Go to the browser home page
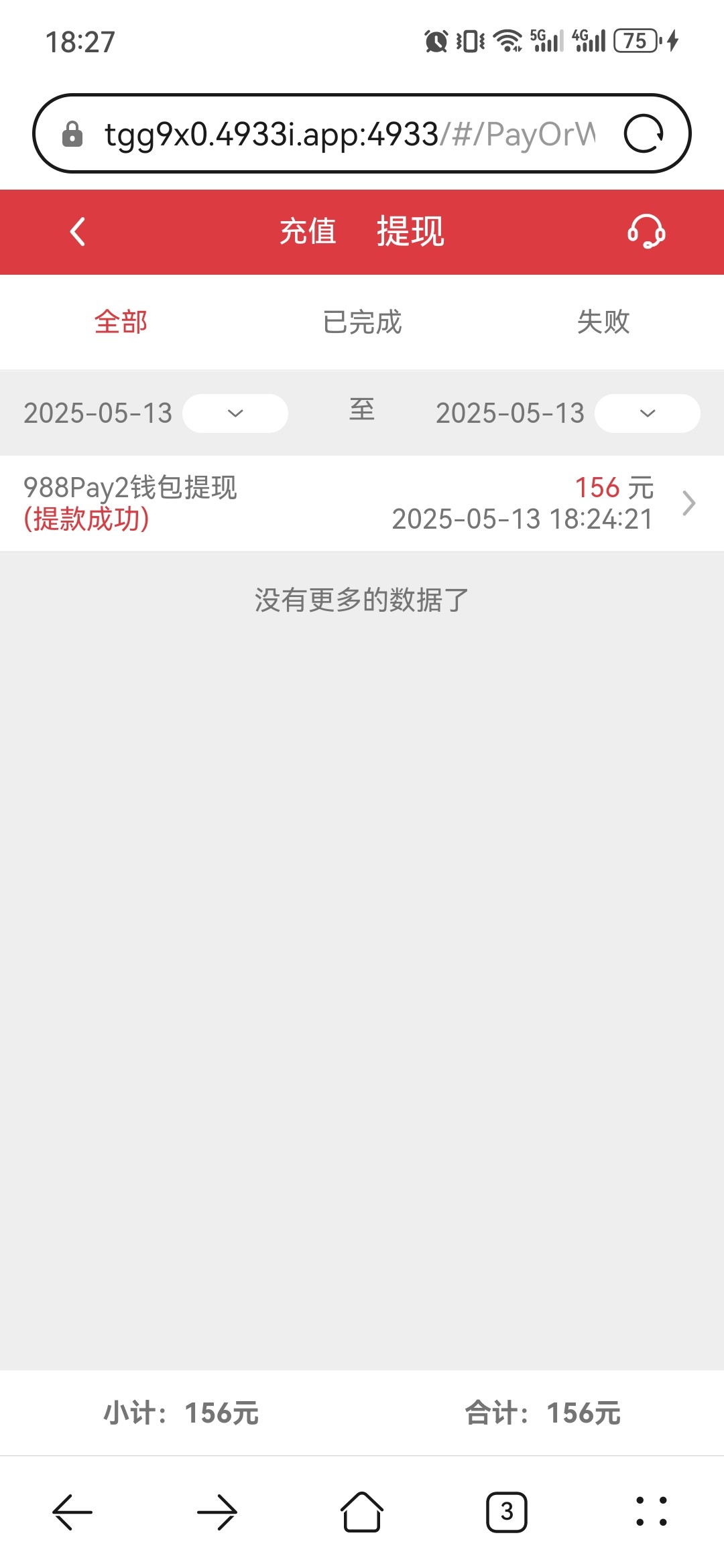This screenshot has width=724, height=1568. [362, 1512]
